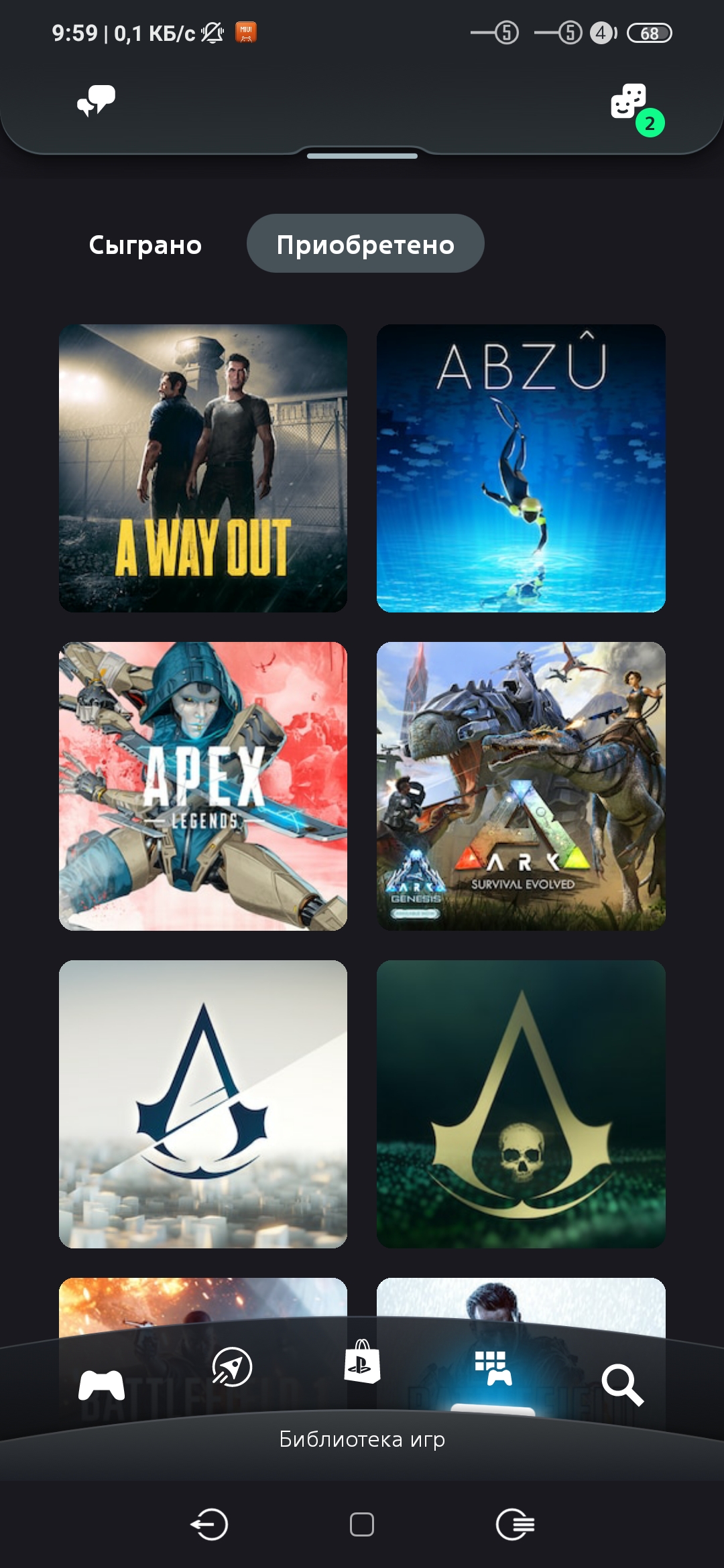This screenshot has width=724, height=1568.
Task: Open the ABZÛ game tile
Action: click(521, 468)
